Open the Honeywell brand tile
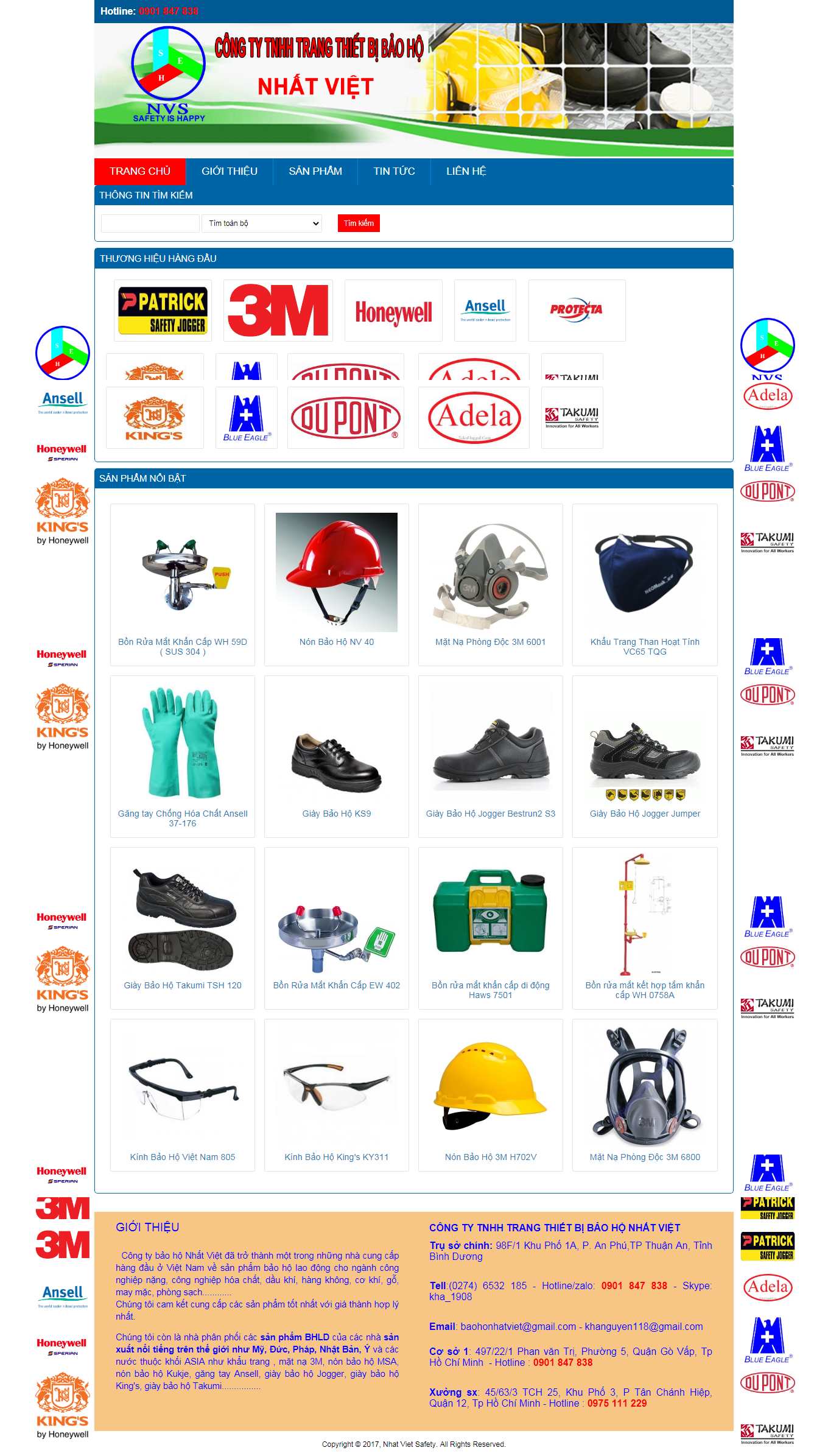Viewport: 828px width, 1456px height. 393,311
